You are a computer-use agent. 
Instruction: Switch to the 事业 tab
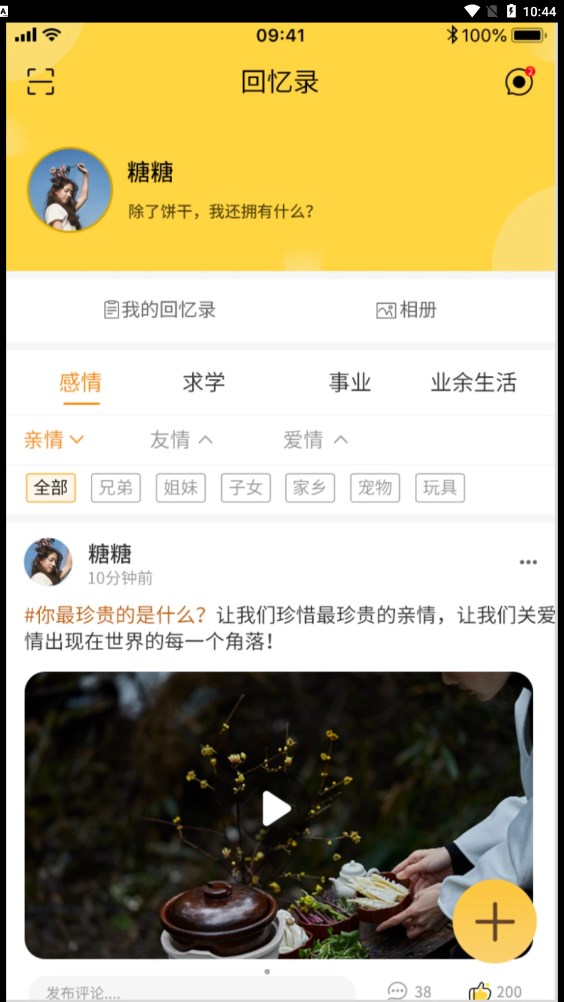click(350, 383)
